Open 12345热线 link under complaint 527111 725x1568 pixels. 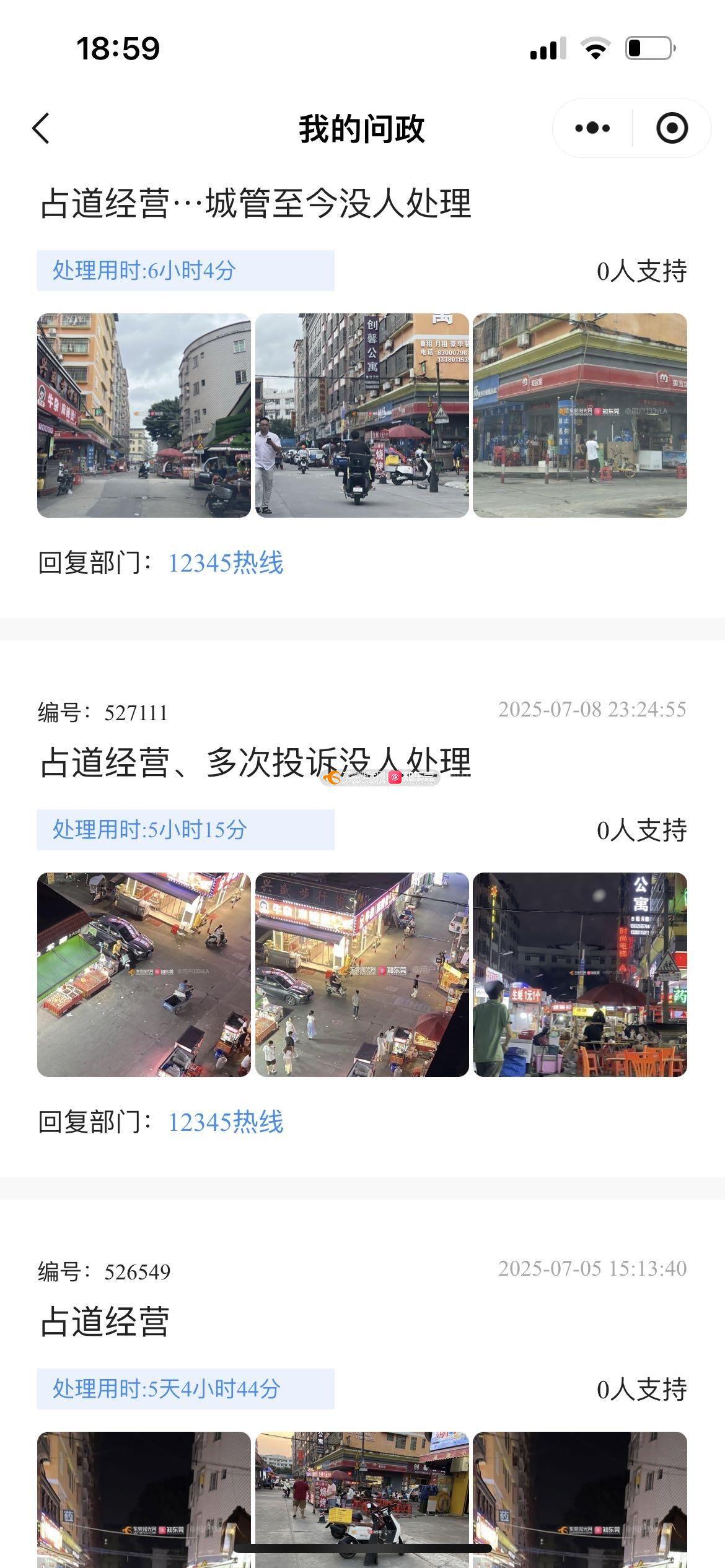pyautogui.click(x=226, y=1122)
